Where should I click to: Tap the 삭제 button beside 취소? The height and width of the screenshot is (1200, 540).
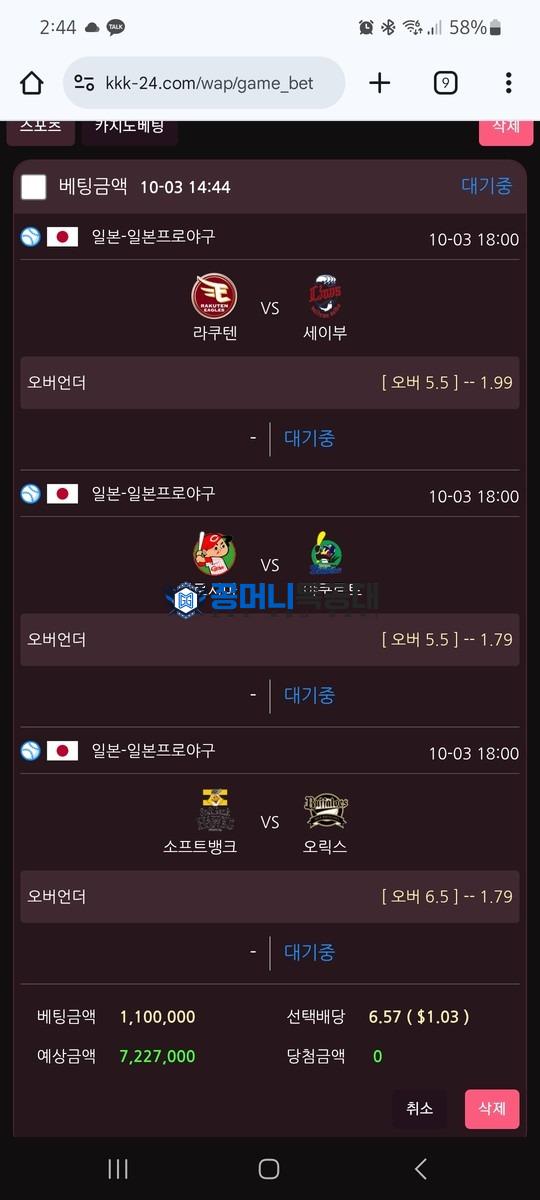492,1109
